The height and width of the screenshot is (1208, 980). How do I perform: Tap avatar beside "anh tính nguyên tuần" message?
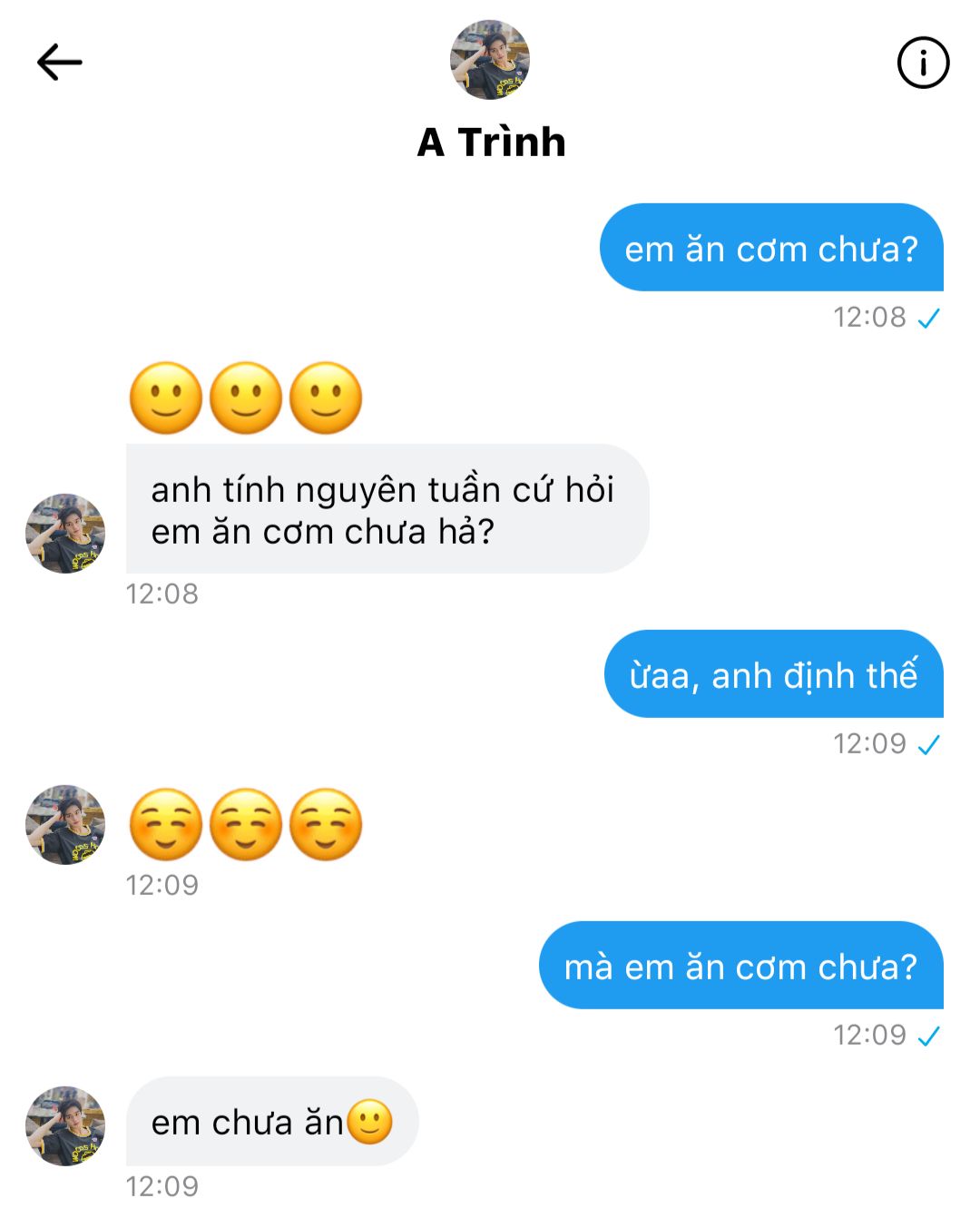[65, 534]
